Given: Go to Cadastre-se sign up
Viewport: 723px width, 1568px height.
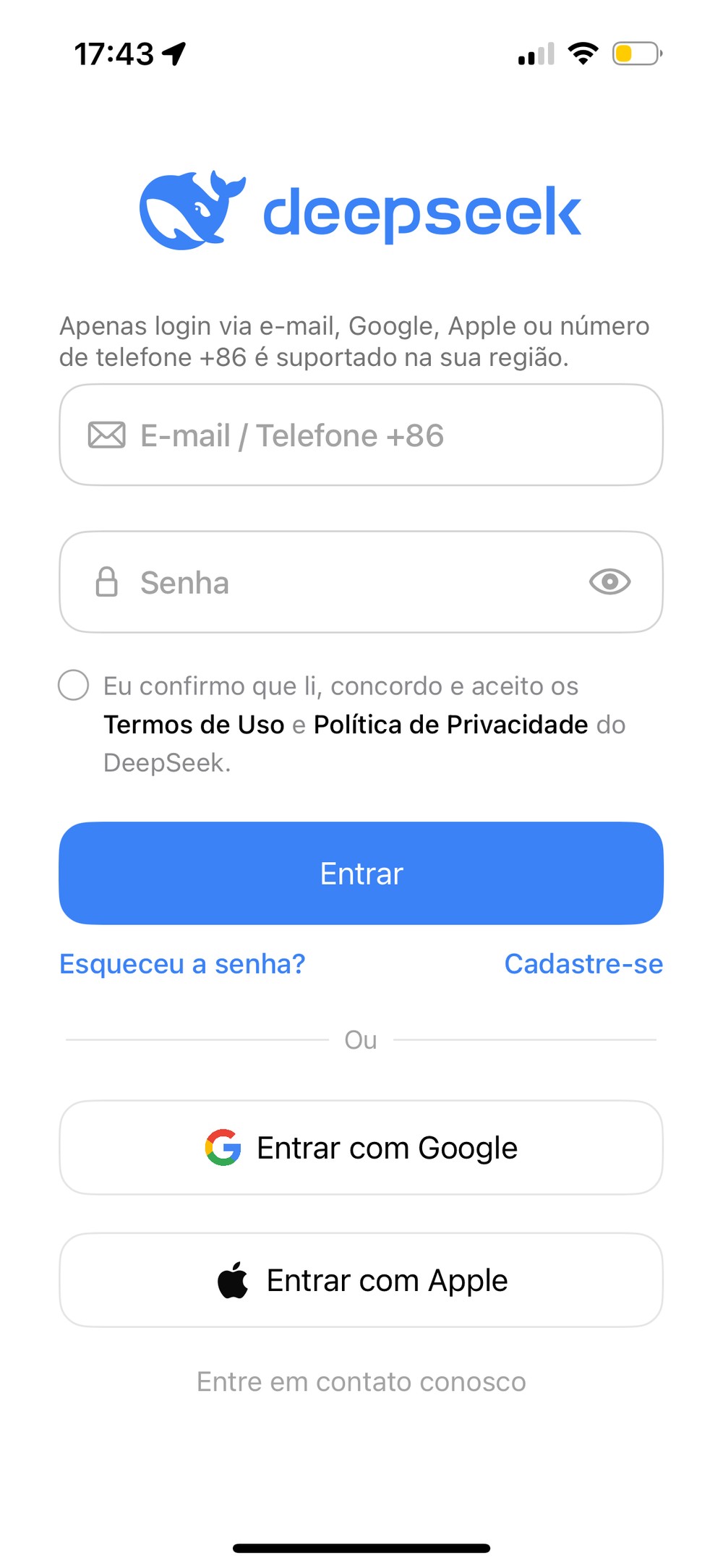Looking at the screenshot, I should click(x=583, y=964).
